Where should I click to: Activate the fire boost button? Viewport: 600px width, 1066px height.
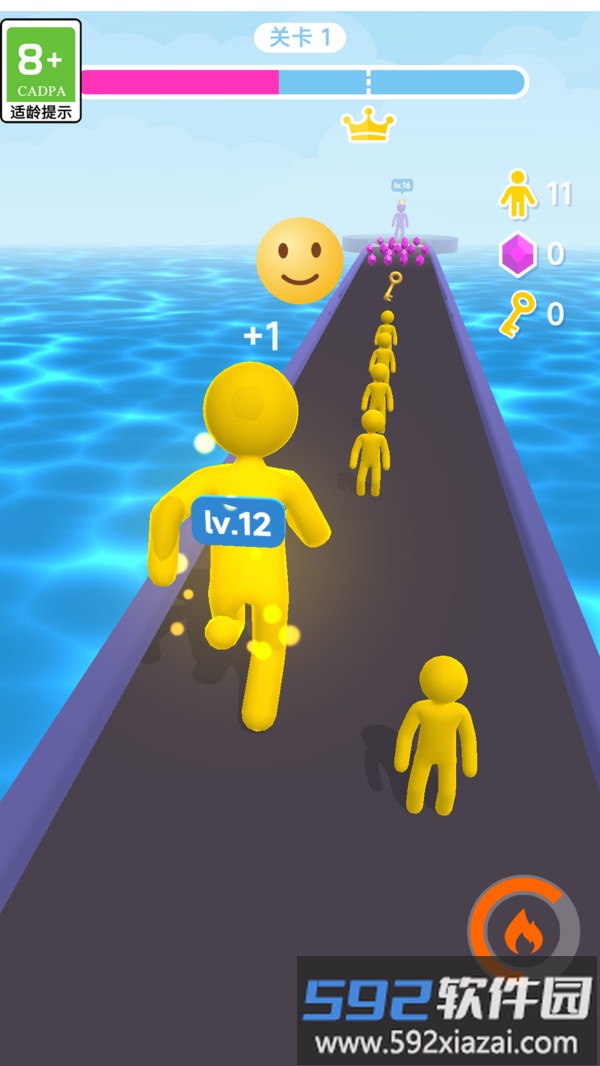click(x=524, y=930)
